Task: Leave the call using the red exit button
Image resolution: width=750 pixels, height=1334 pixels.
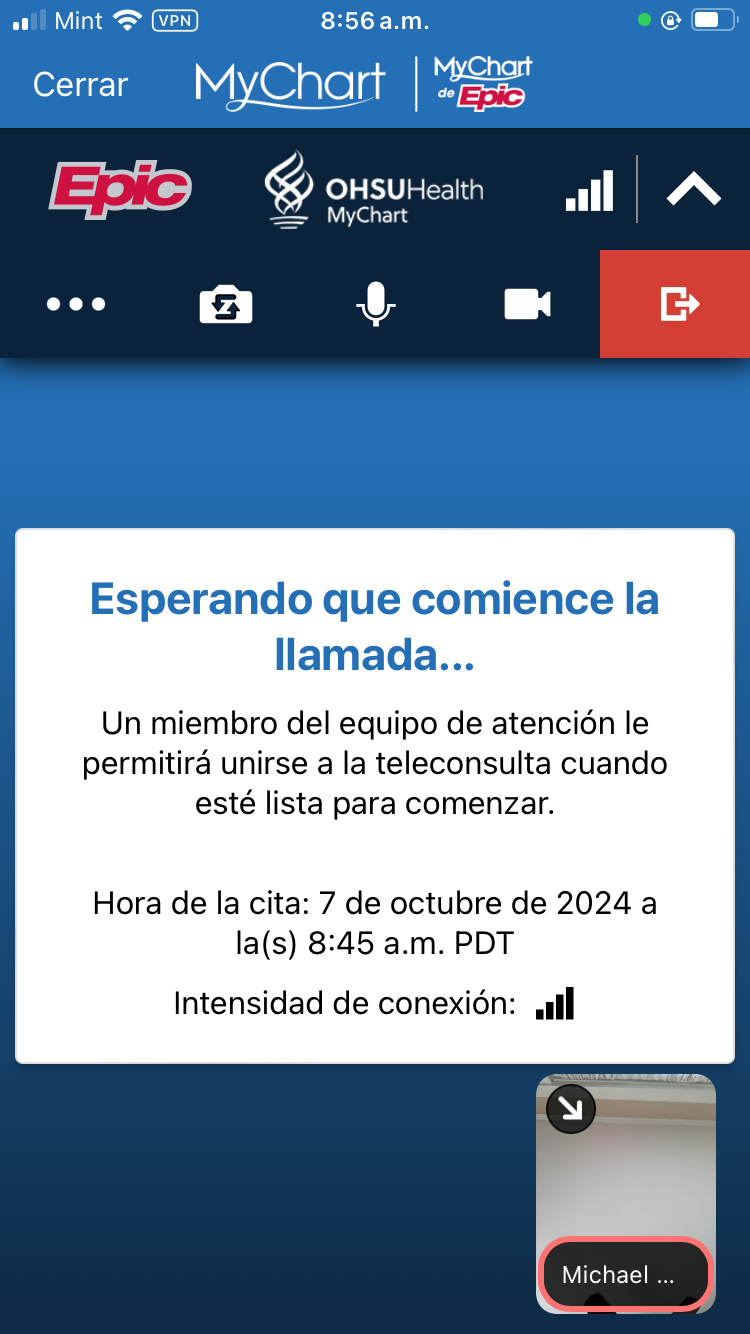Action: 676,304
